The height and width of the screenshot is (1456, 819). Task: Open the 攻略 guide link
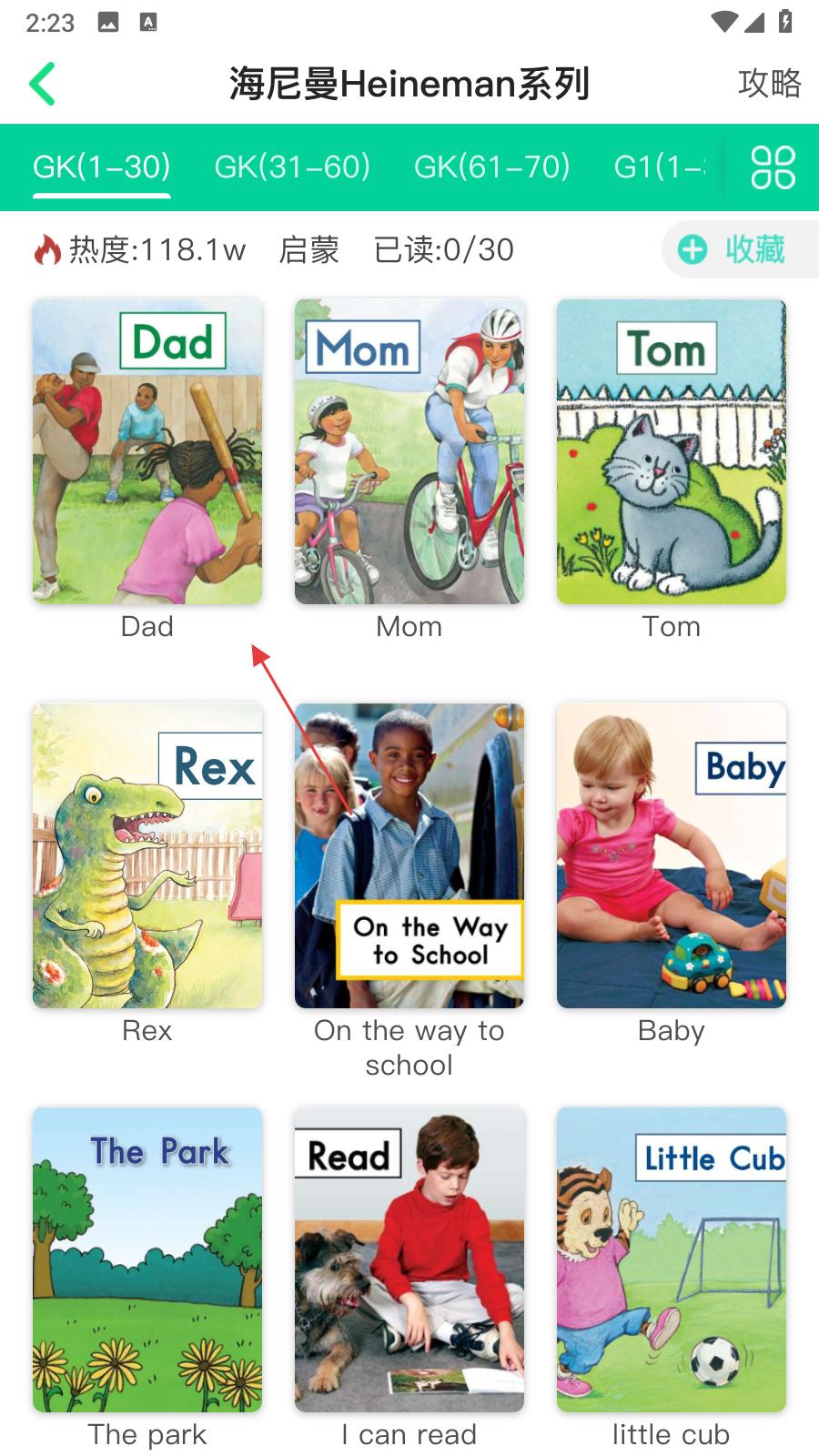click(x=769, y=84)
